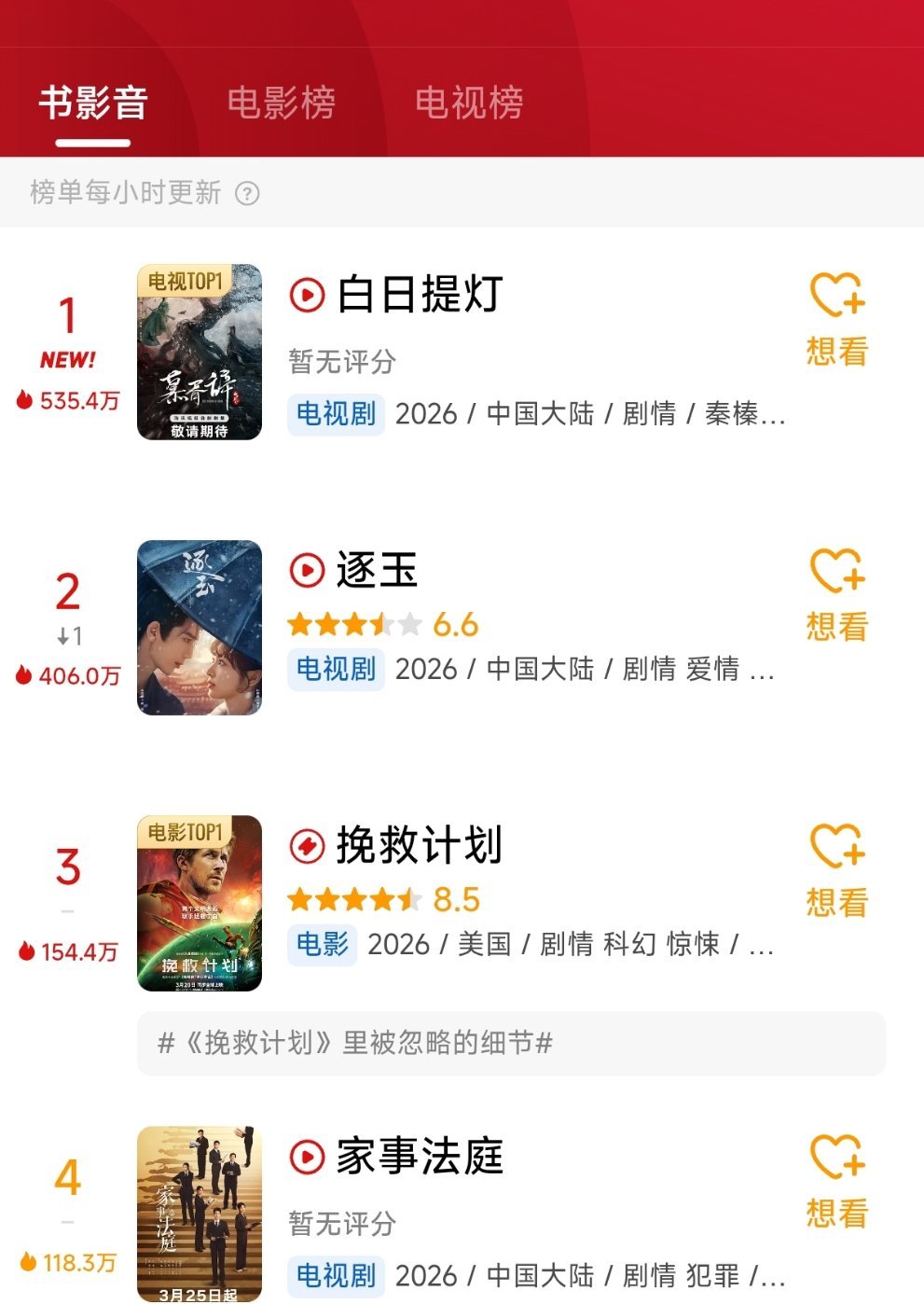
Task: Open the help icon next to 榜单每小时更新
Action: [247, 193]
